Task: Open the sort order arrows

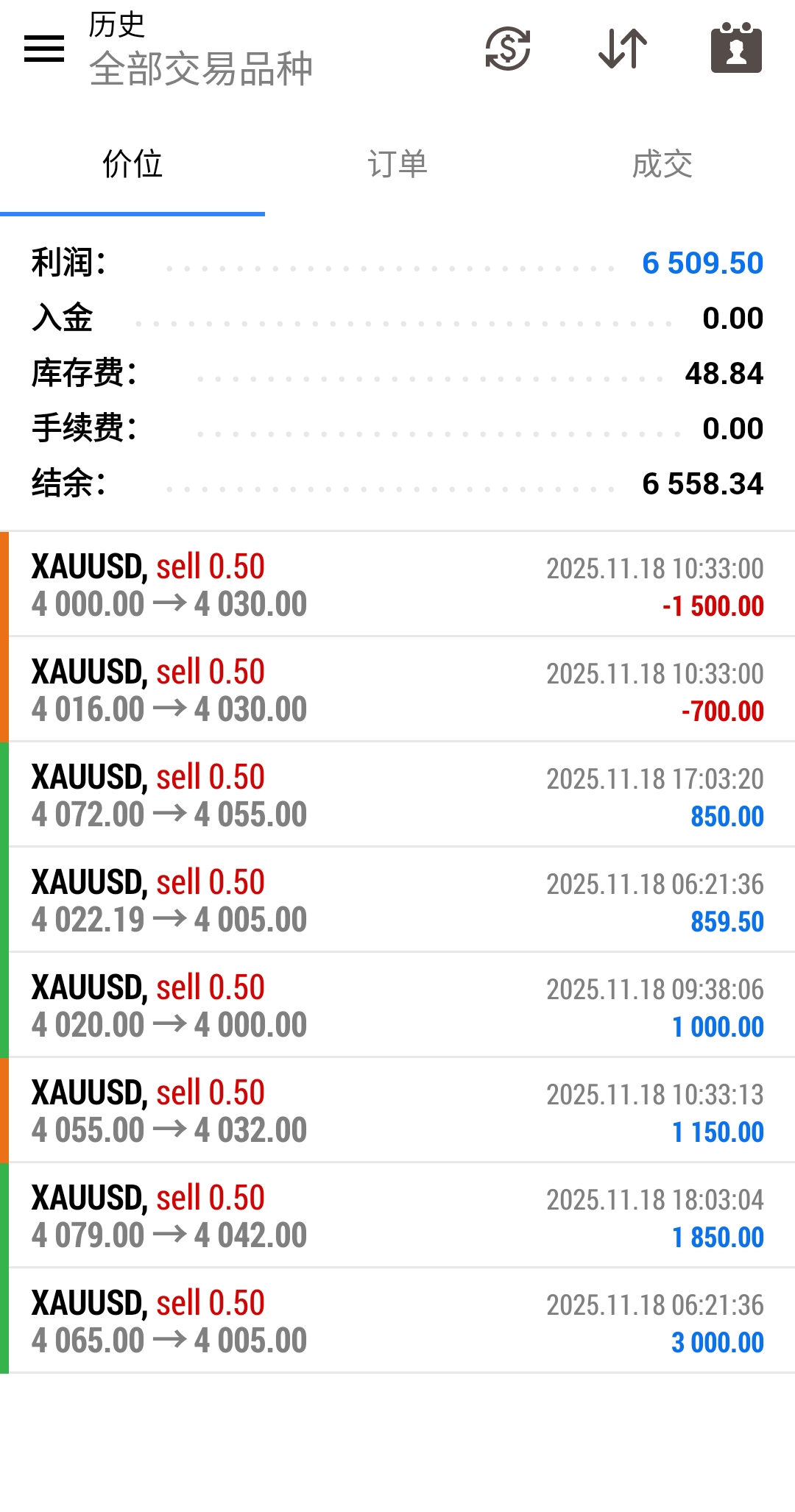Action: tap(623, 49)
